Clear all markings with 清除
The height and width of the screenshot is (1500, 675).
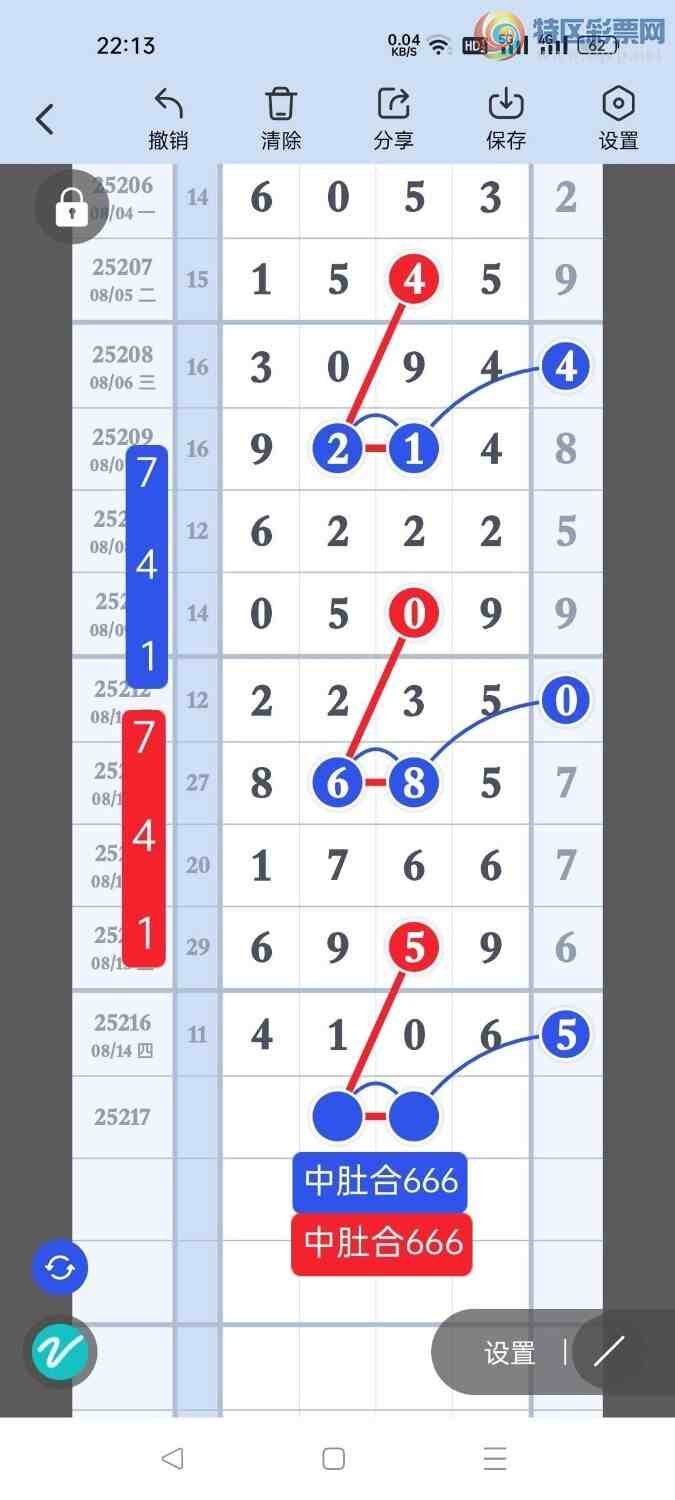tap(281, 119)
